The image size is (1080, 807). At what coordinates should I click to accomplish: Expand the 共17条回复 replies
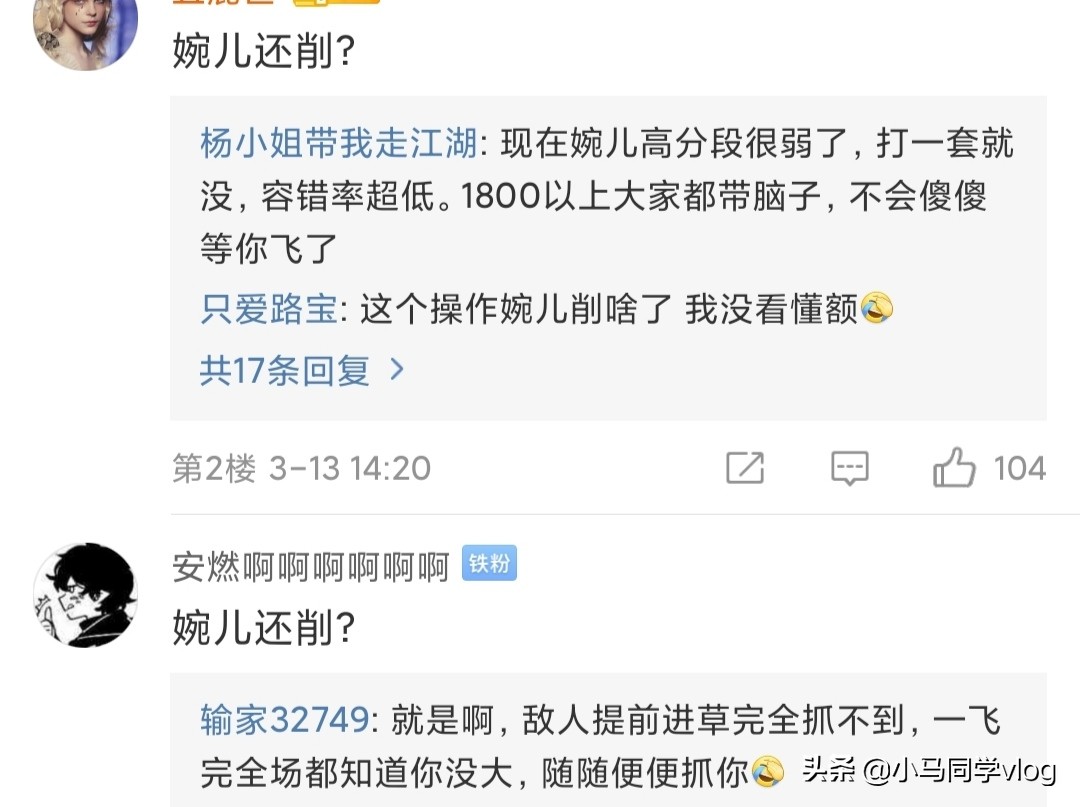click(x=302, y=371)
